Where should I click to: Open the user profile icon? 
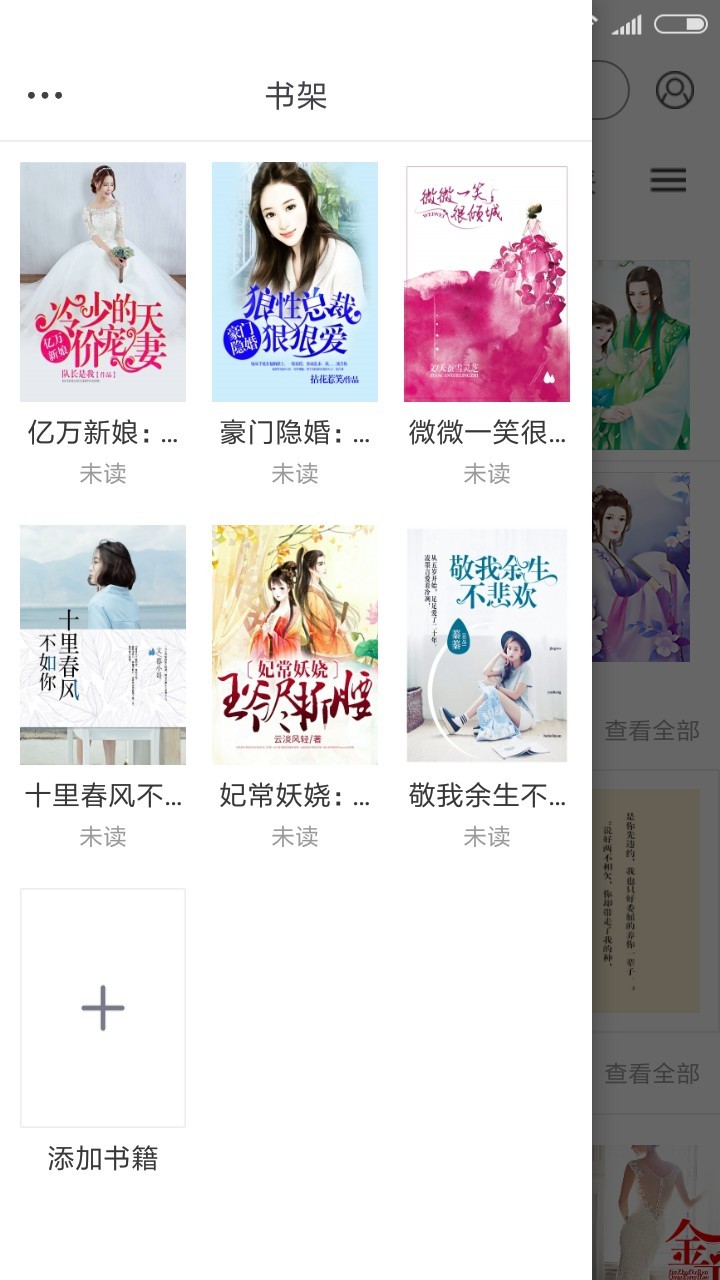(x=674, y=88)
